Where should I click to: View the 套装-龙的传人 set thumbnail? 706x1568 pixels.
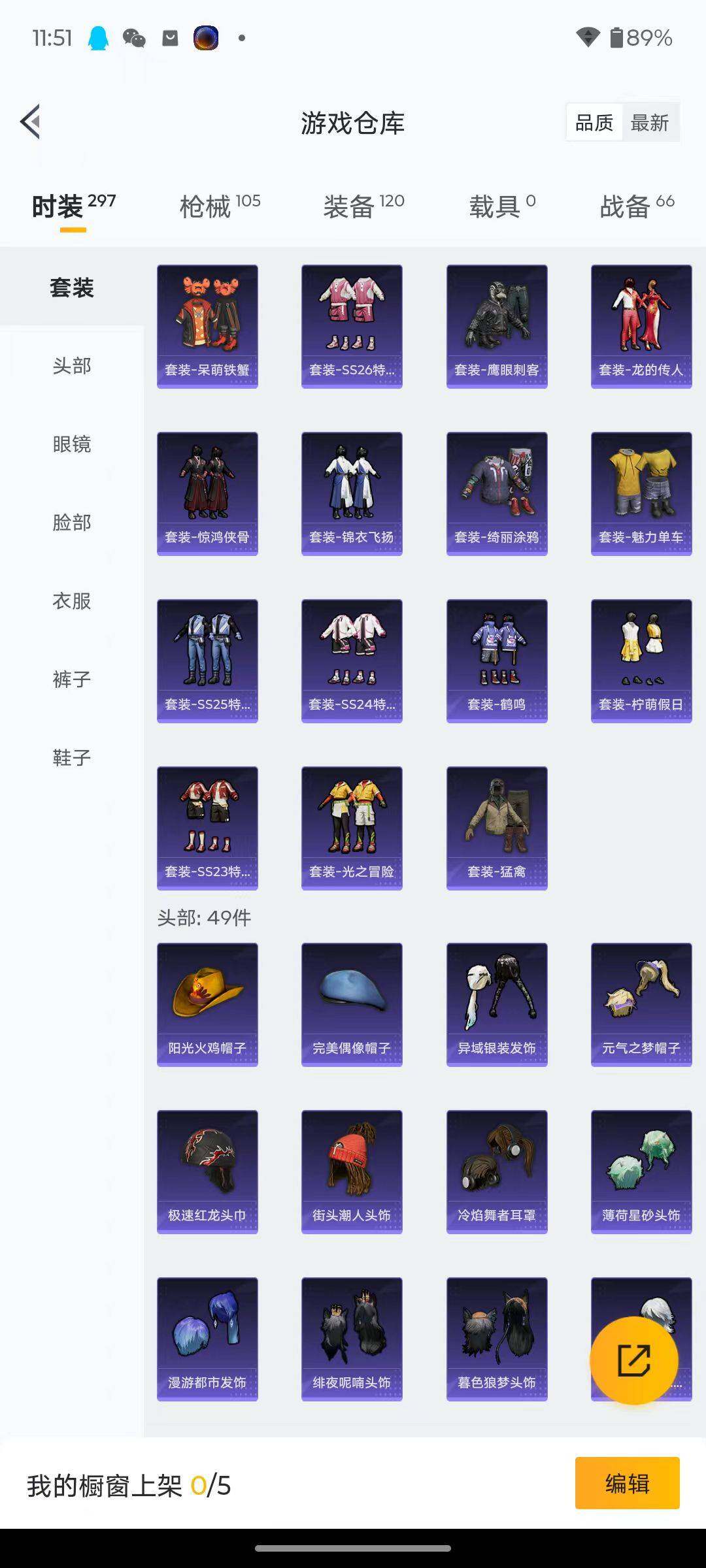(x=641, y=327)
